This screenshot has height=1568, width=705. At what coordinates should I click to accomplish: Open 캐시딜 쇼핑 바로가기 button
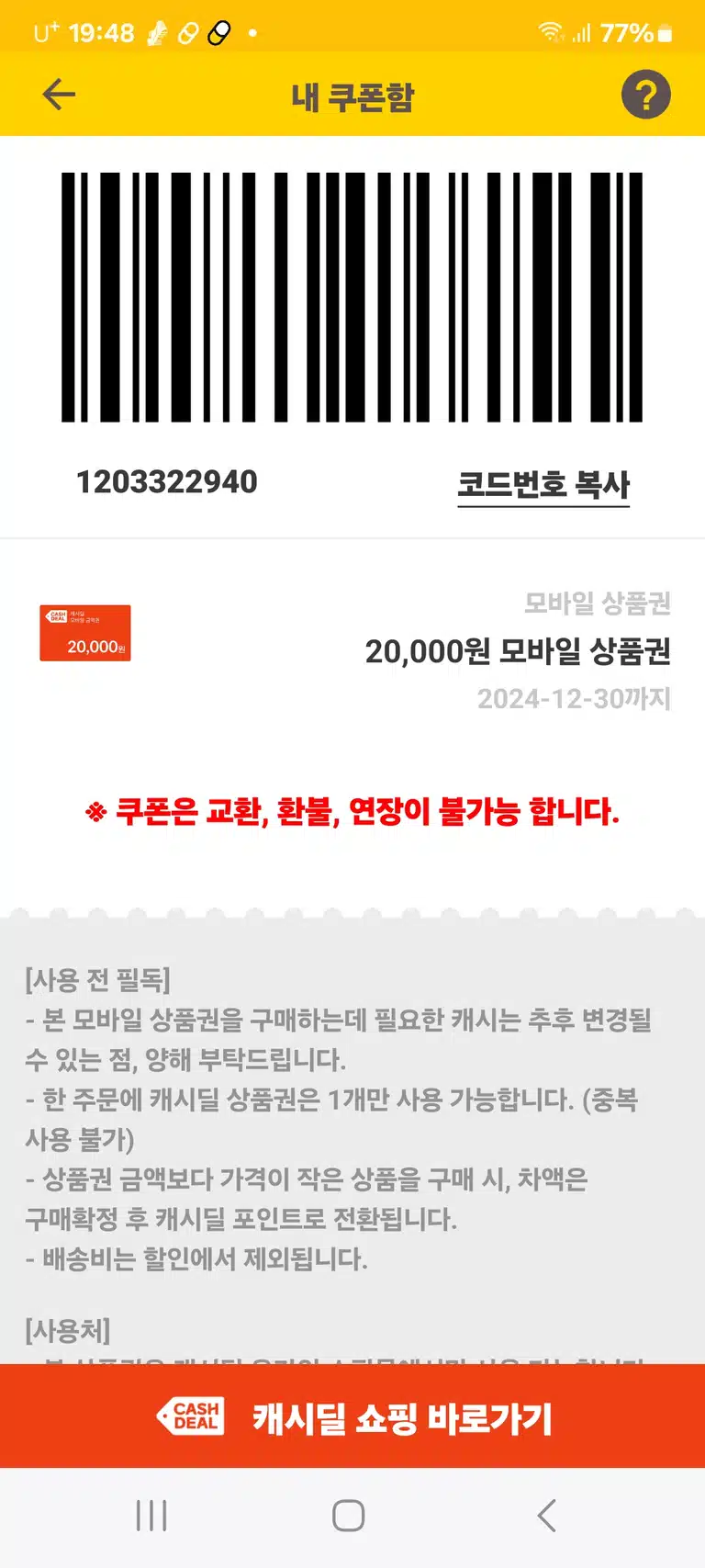(352, 1416)
